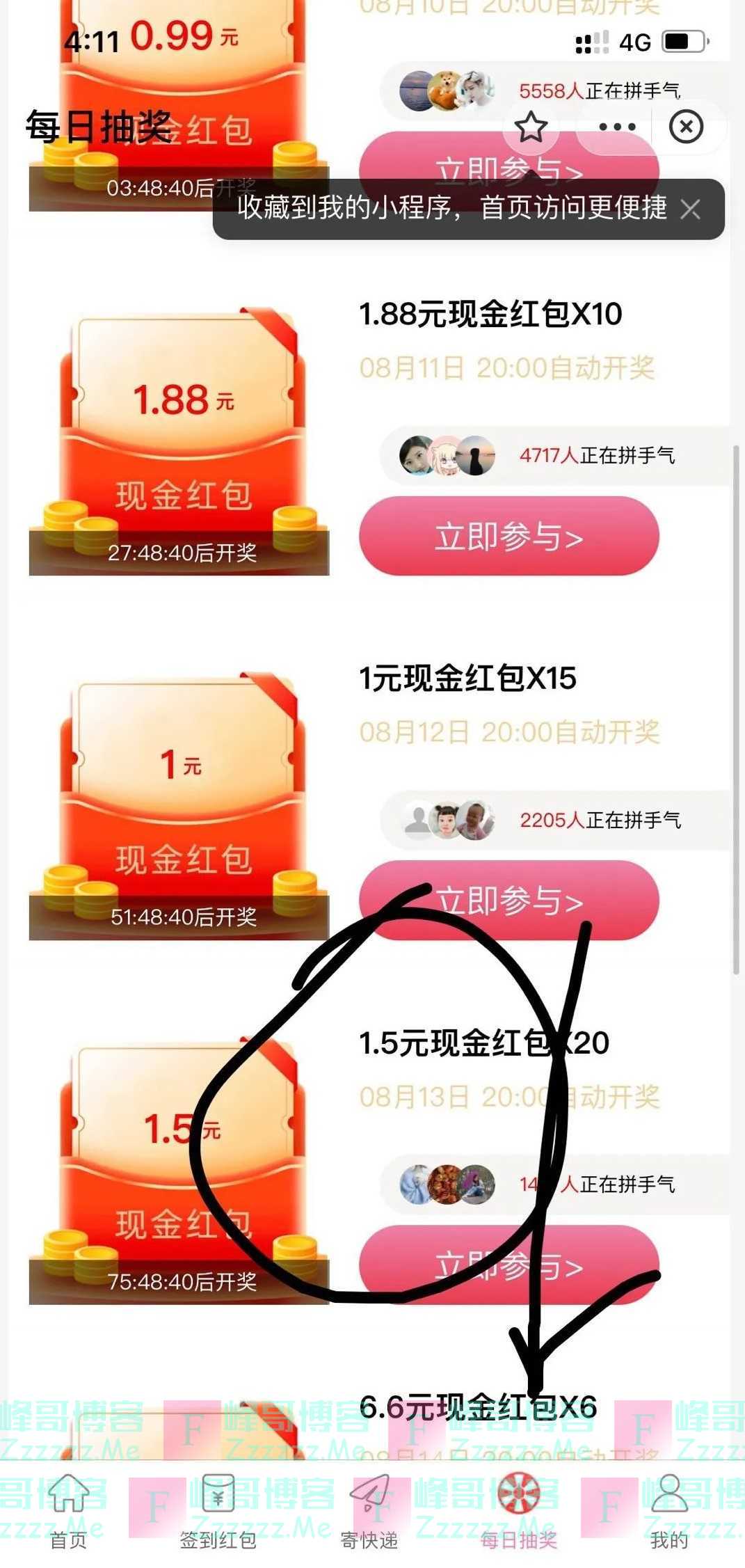Open the 寄快递 tab
Image resolution: width=745 pixels, height=1568 pixels.
click(369, 1512)
